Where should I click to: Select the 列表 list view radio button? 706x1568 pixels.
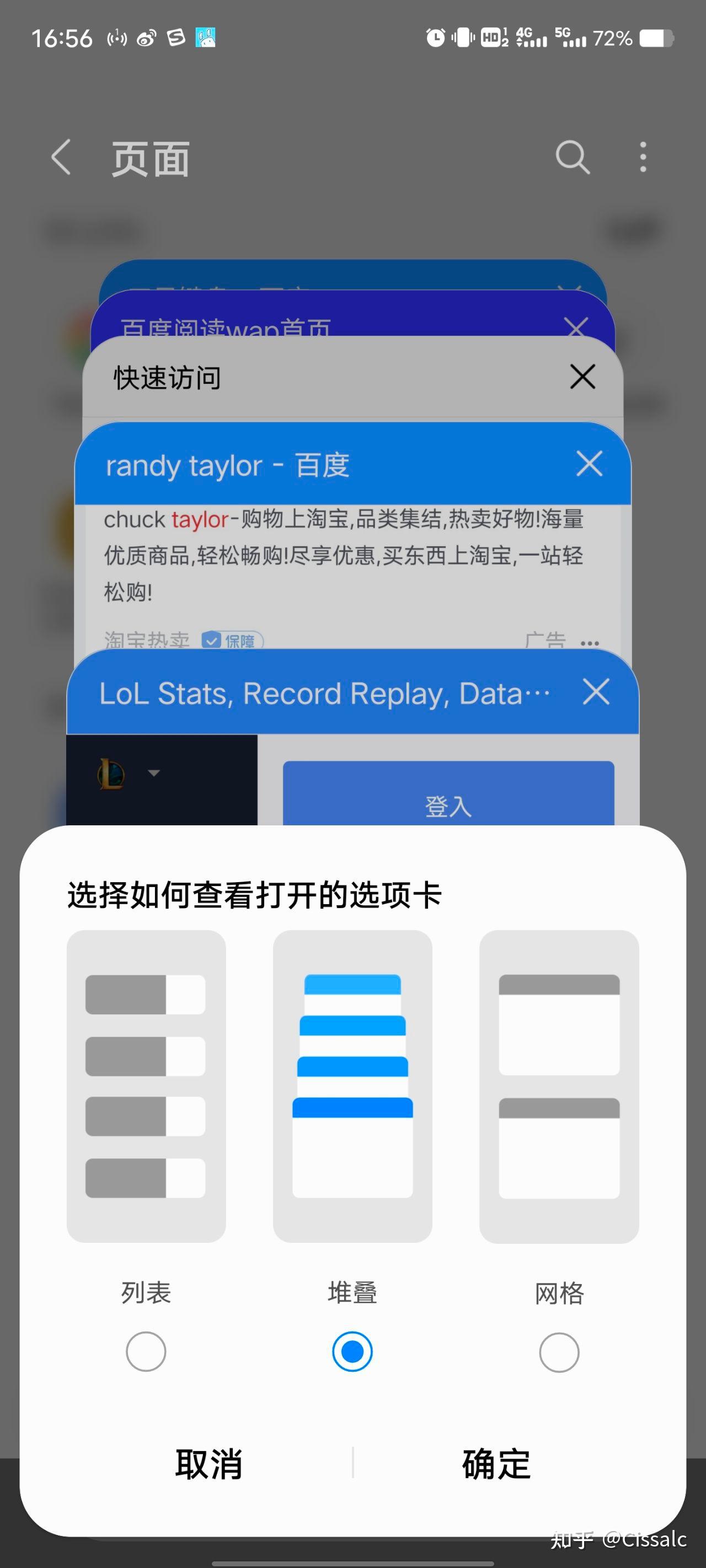point(146,1351)
